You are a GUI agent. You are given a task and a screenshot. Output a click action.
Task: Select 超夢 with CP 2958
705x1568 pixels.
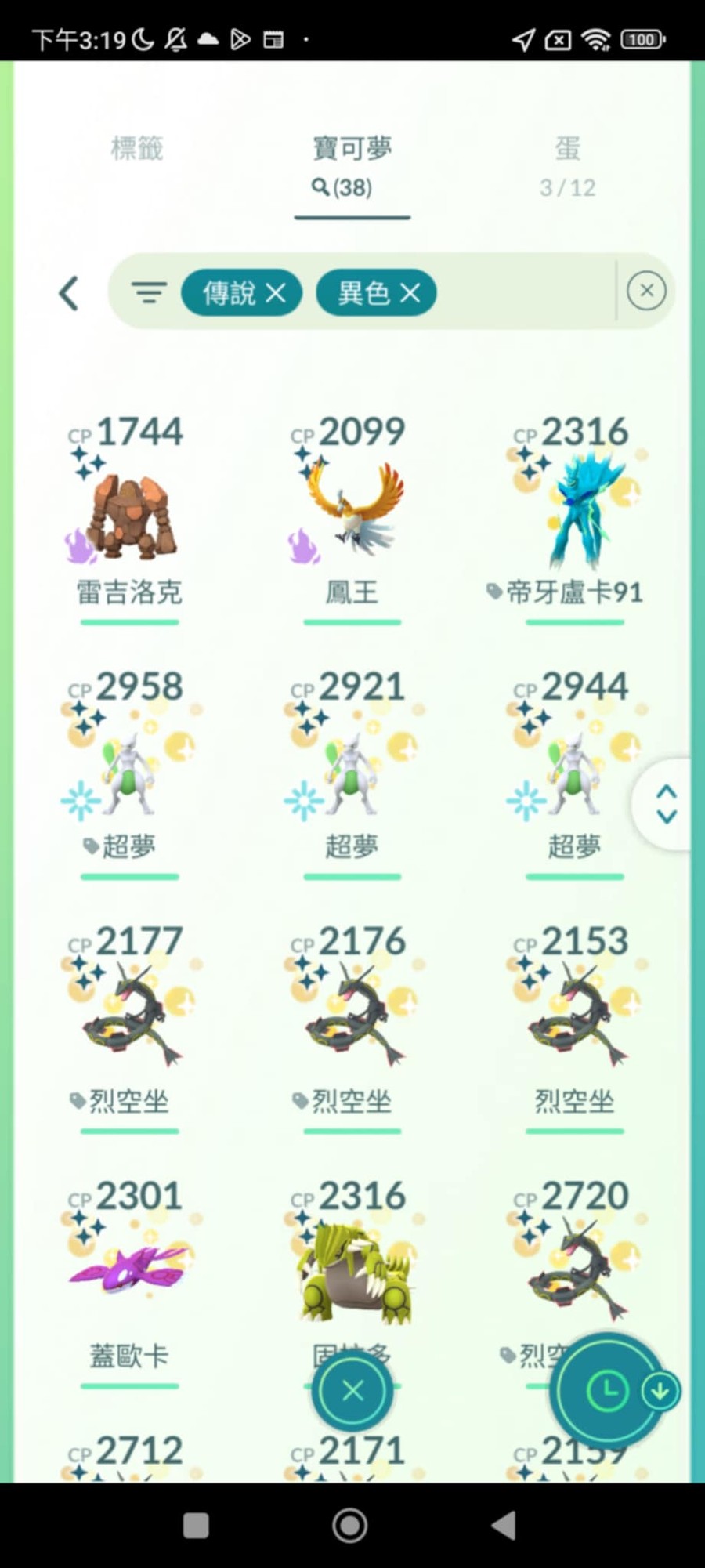(x=129, y=772)
